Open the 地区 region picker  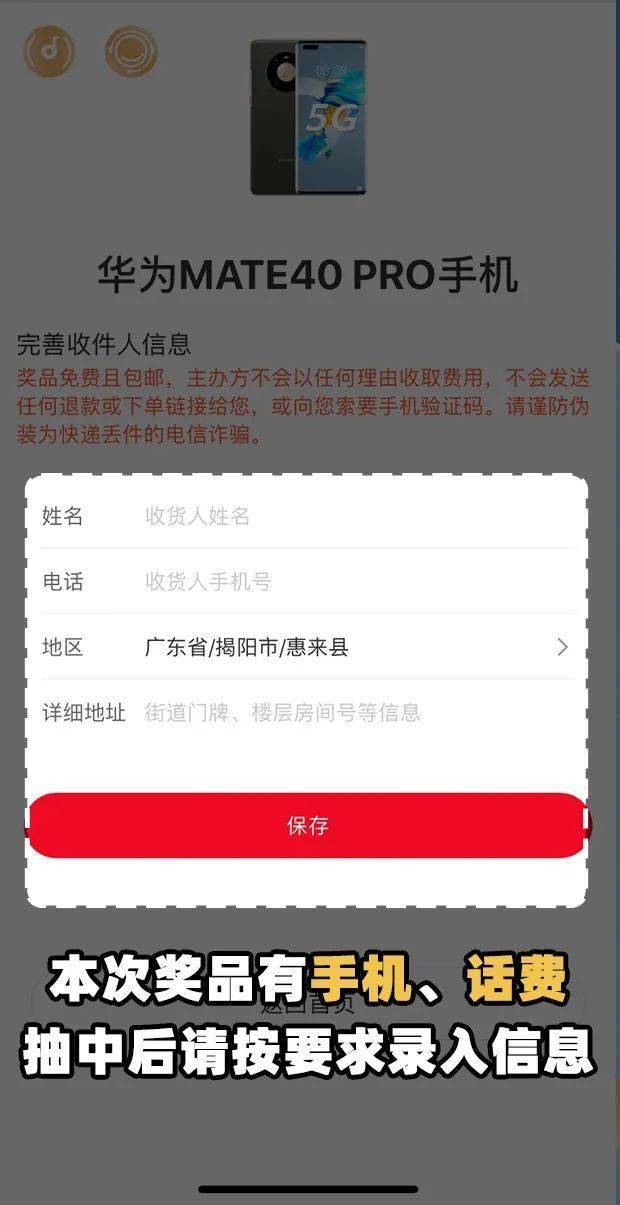pyautogui.click(x=355, y=647)
